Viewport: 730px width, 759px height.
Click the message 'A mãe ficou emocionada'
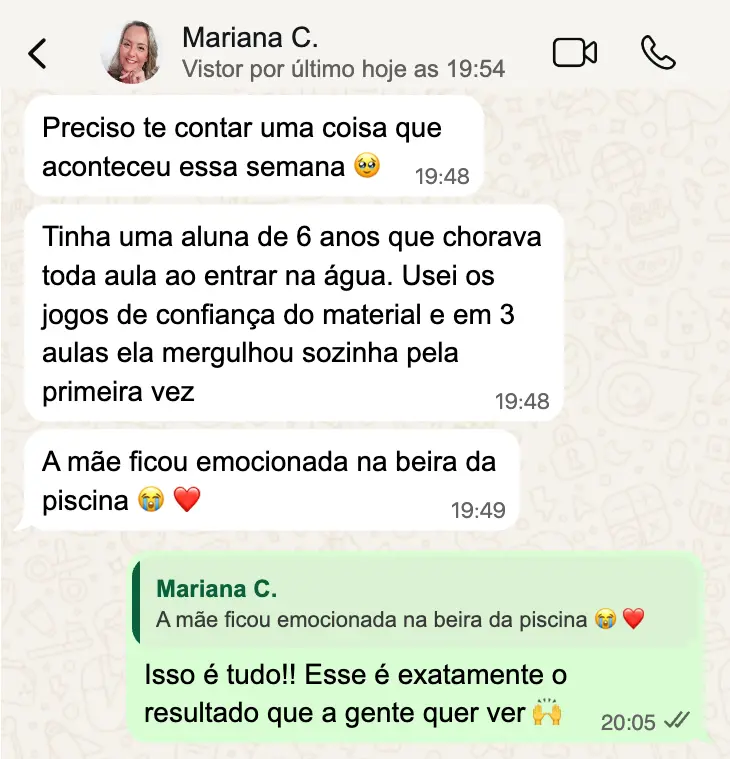270,475
